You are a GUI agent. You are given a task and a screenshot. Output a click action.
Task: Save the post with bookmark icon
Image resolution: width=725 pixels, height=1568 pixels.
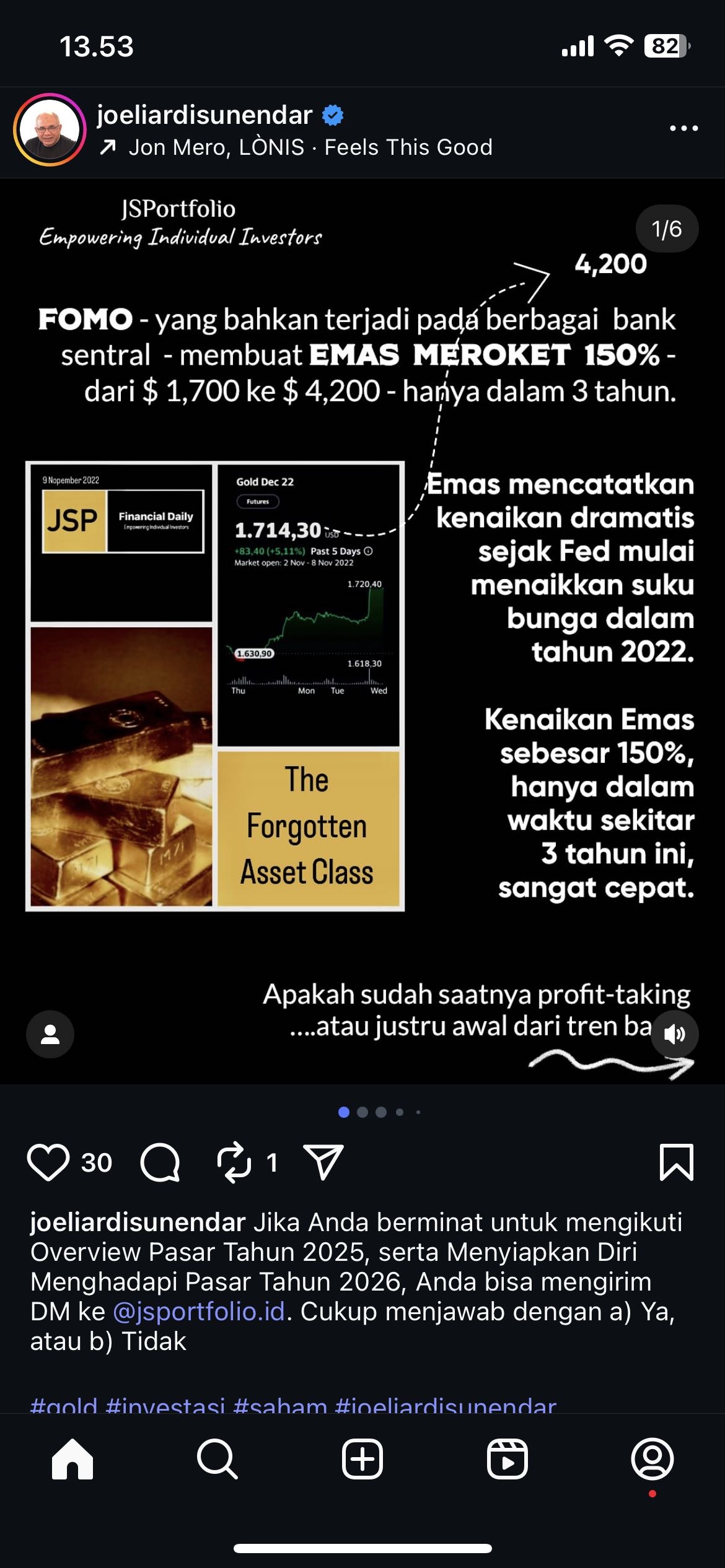click(676, 1162)
